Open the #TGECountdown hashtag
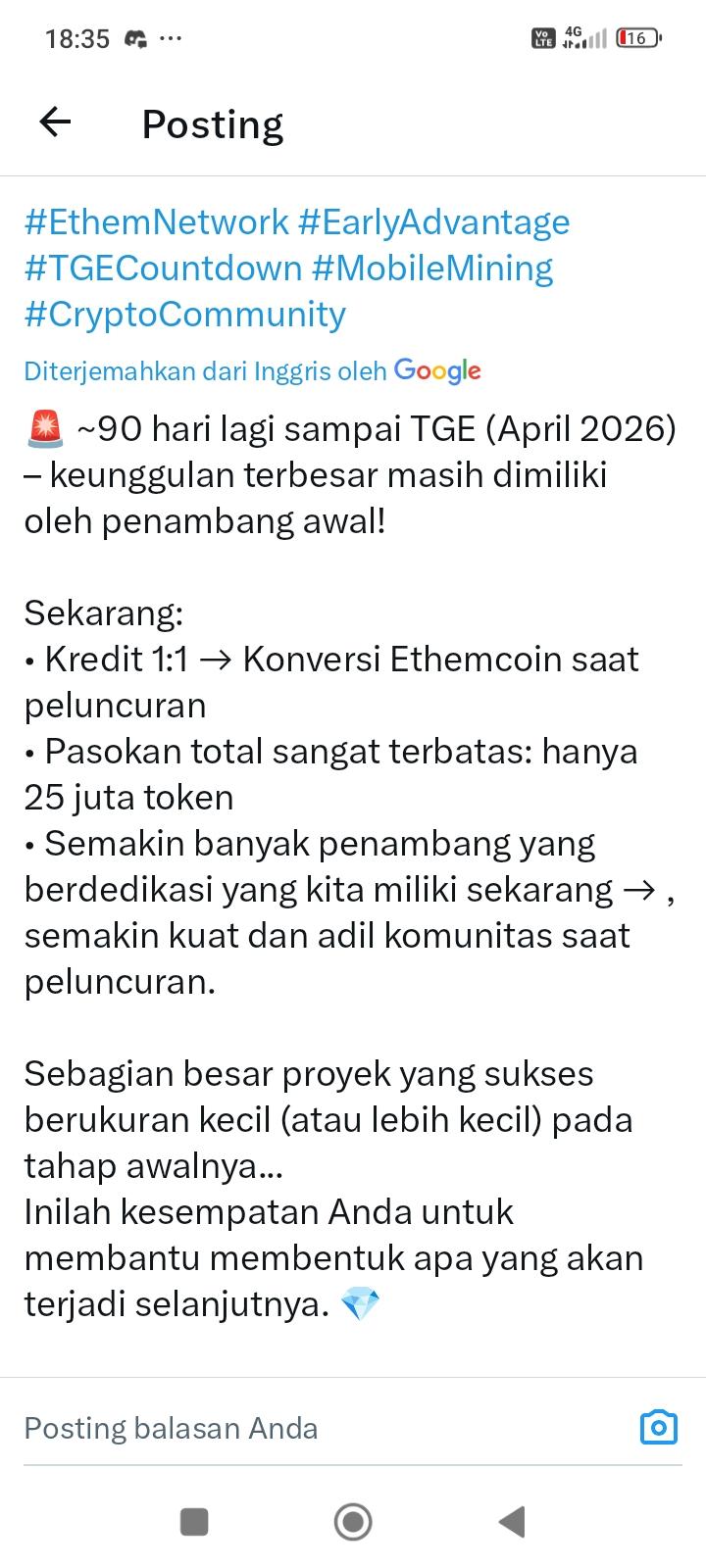 (x=163, y=269)
